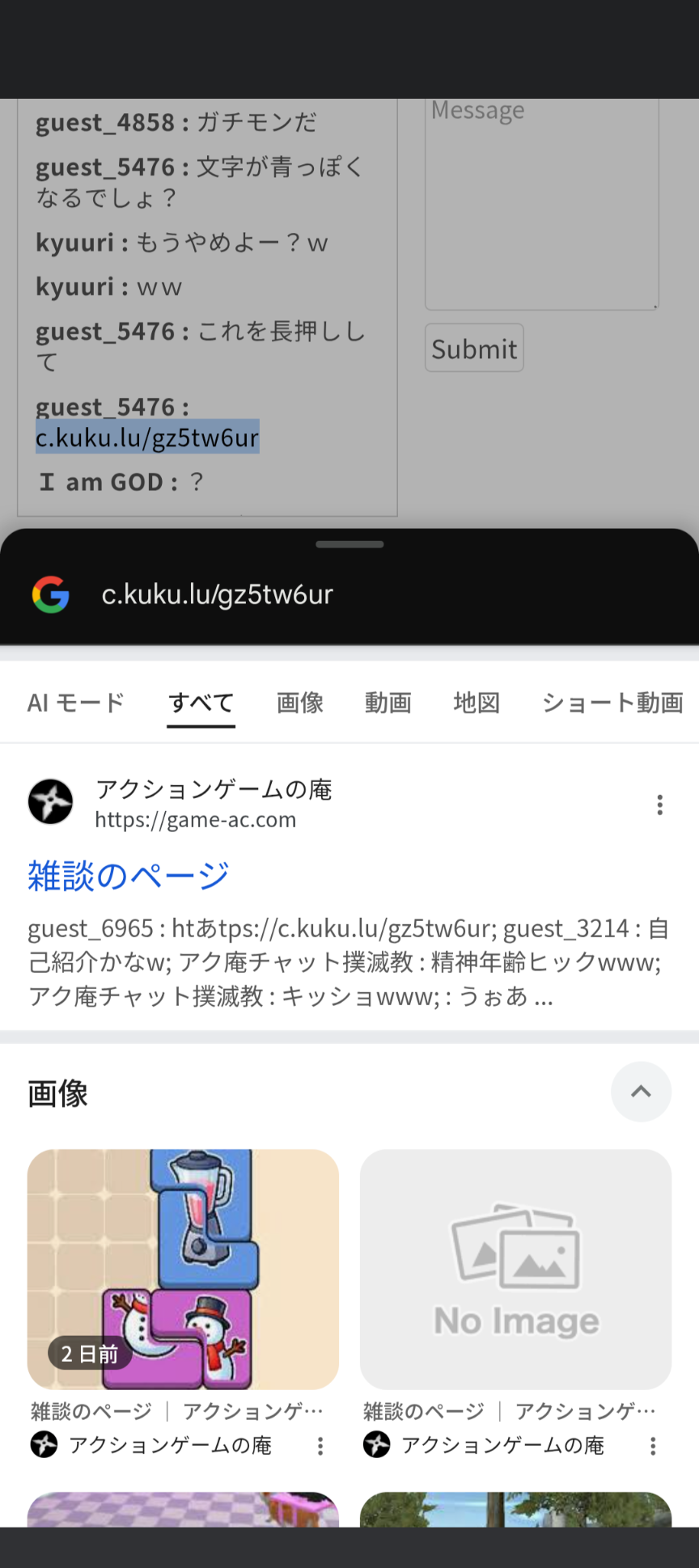
Task: Collapse the 画像 section chevron
Action: [641, 1092]
